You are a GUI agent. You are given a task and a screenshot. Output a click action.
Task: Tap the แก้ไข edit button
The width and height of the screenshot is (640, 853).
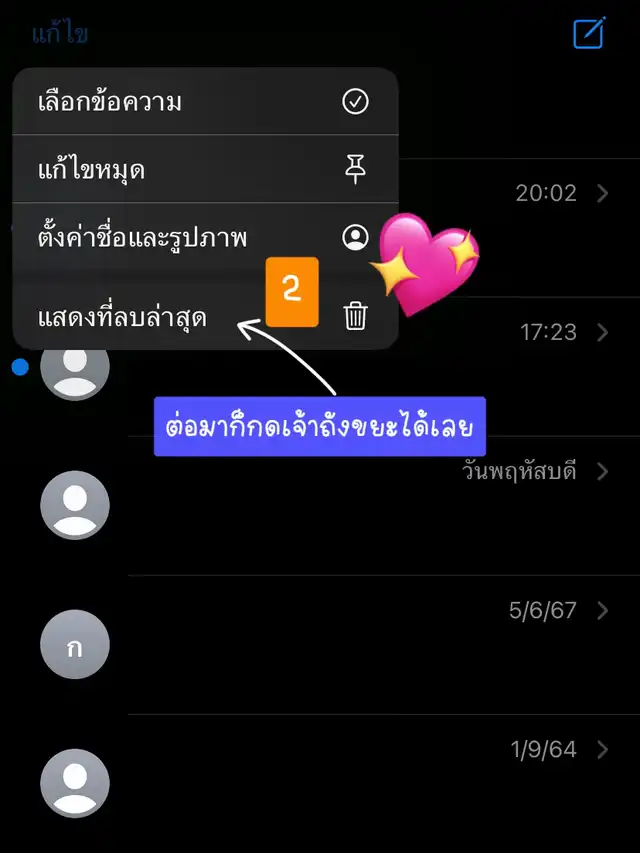click(60, 34)
